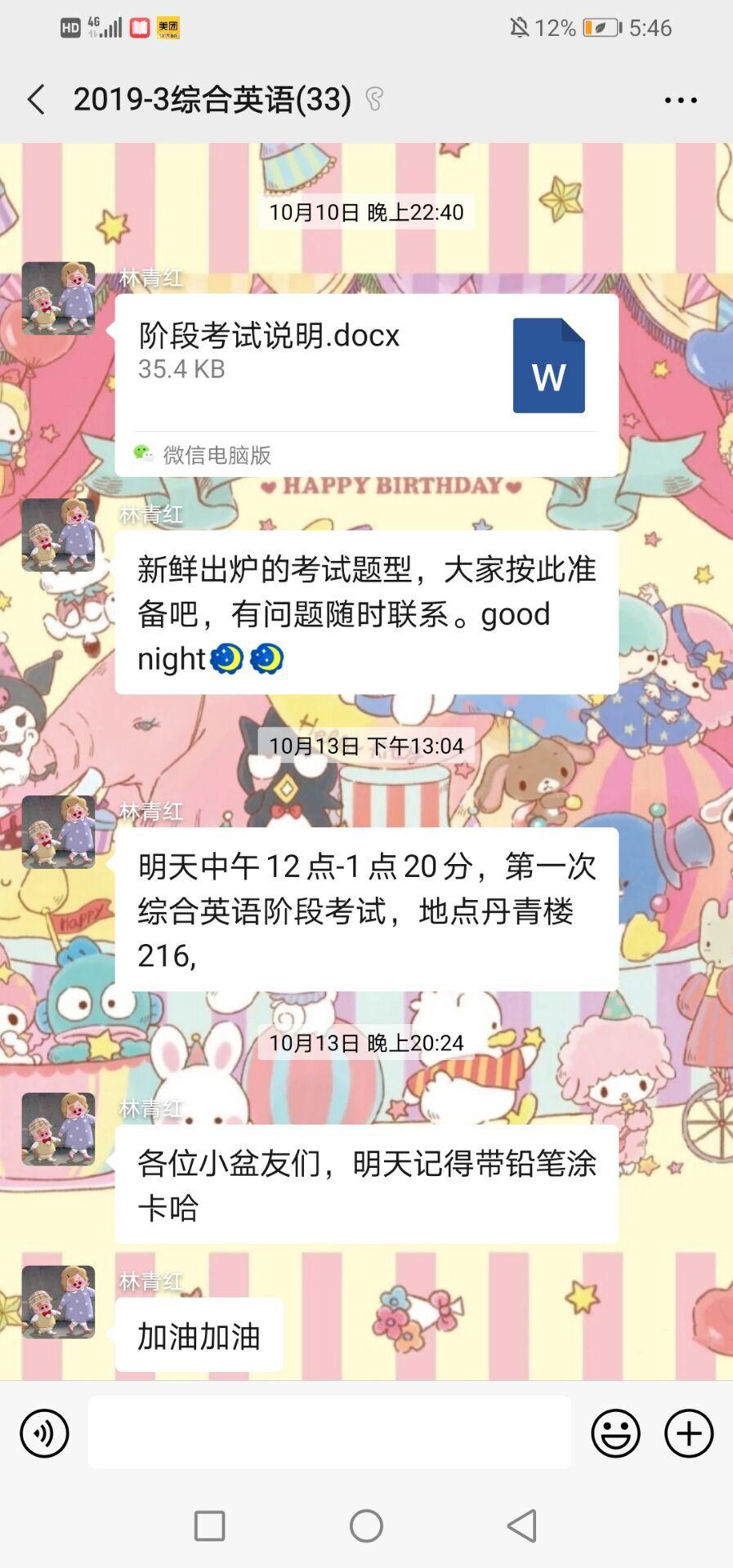Tap the system home button

click(366, 1525)
